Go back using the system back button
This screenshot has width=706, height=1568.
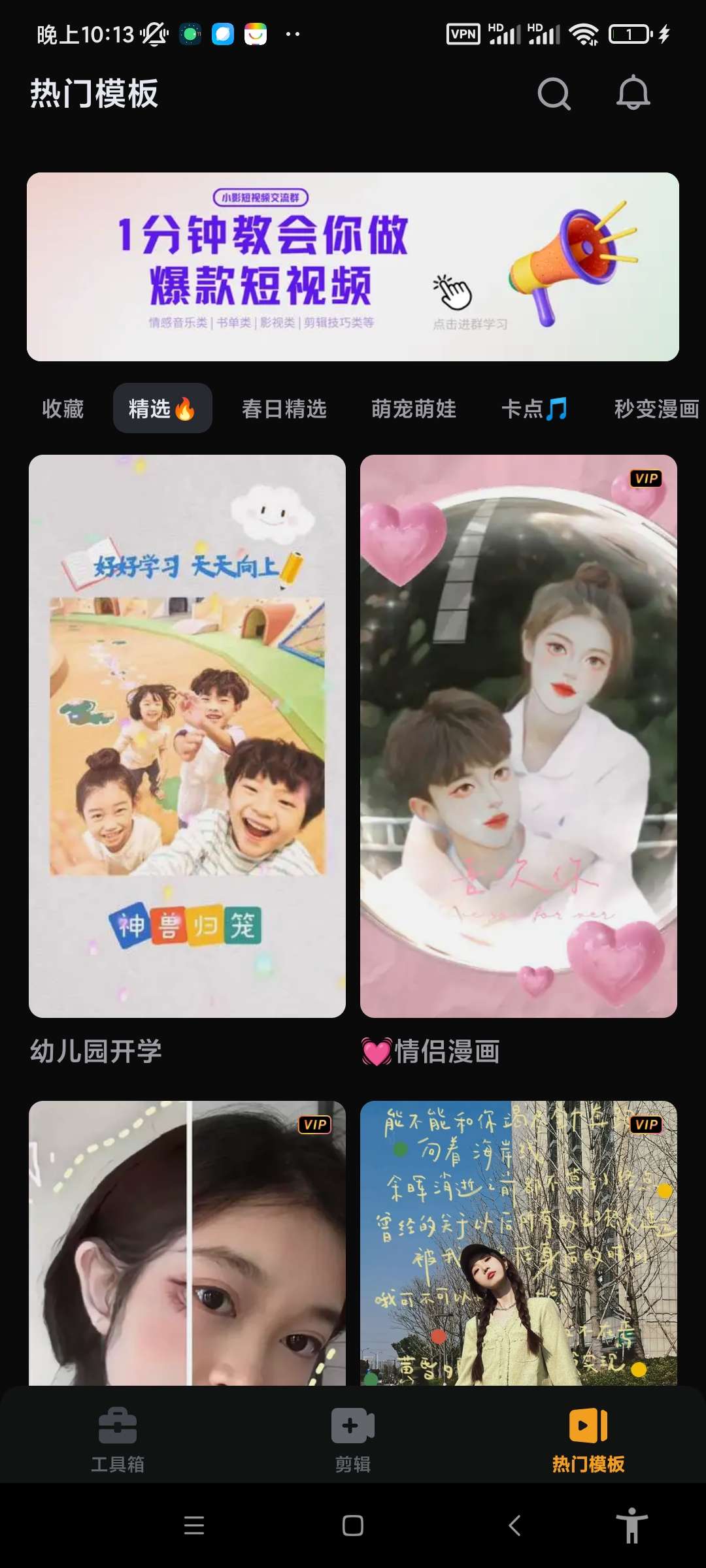tap(514, 1526)
